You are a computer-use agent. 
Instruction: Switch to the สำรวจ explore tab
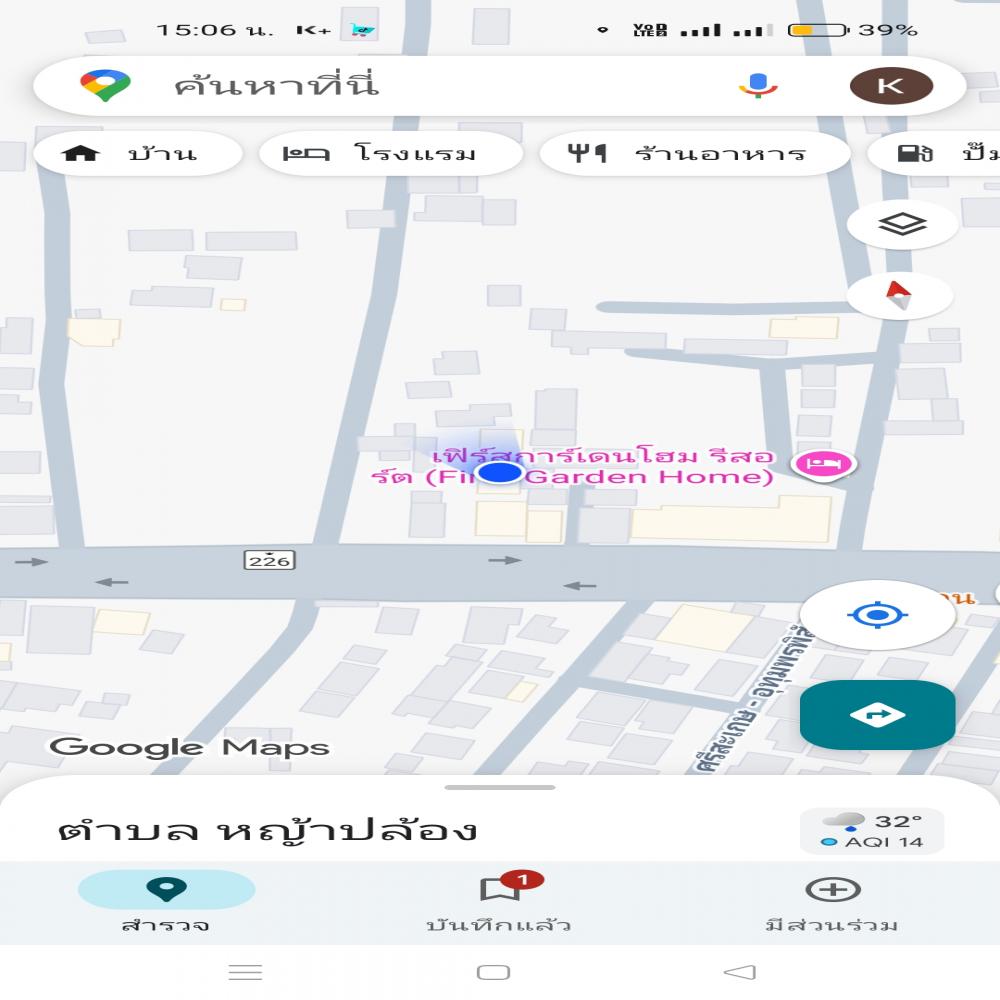pyautogui.click(x=166, y=902)
